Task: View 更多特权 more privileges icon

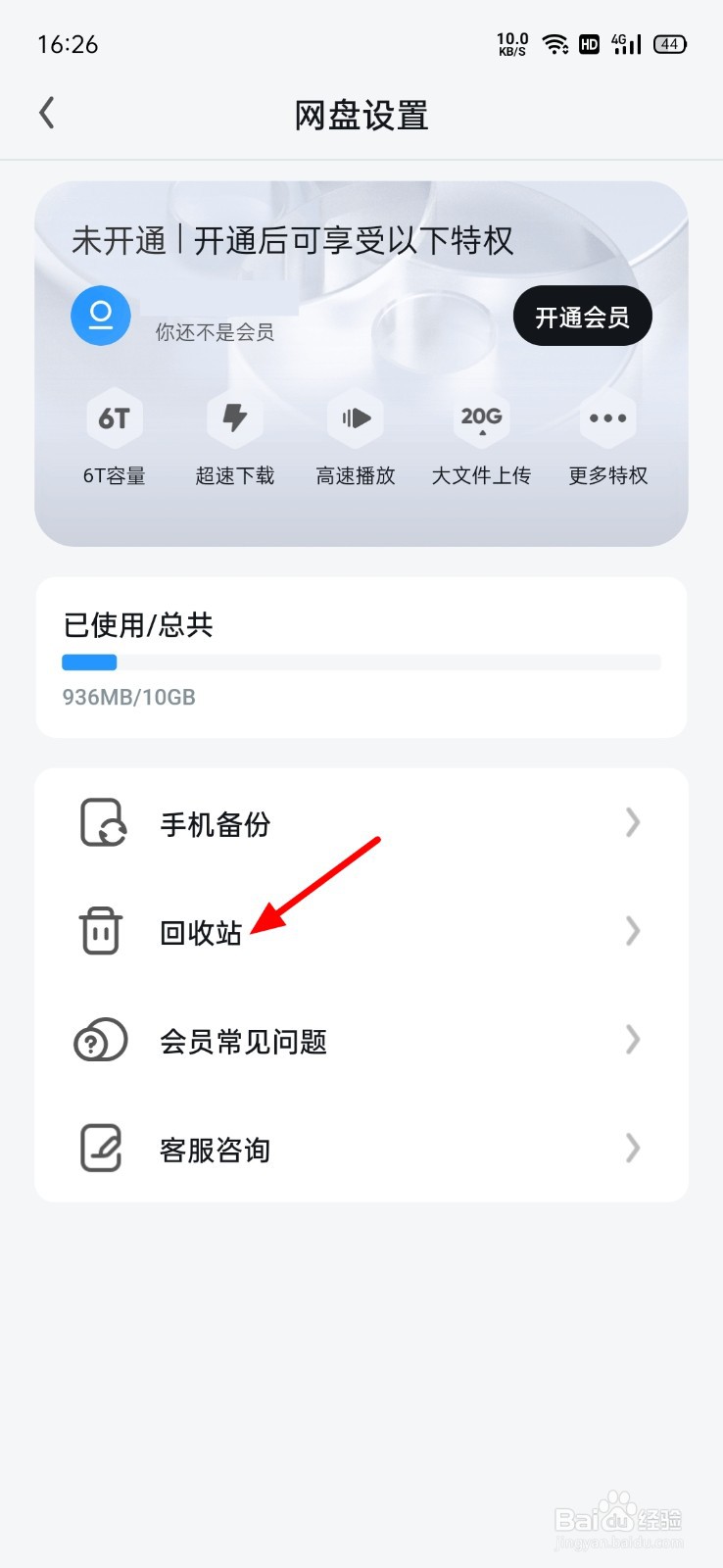Action: 606,419
